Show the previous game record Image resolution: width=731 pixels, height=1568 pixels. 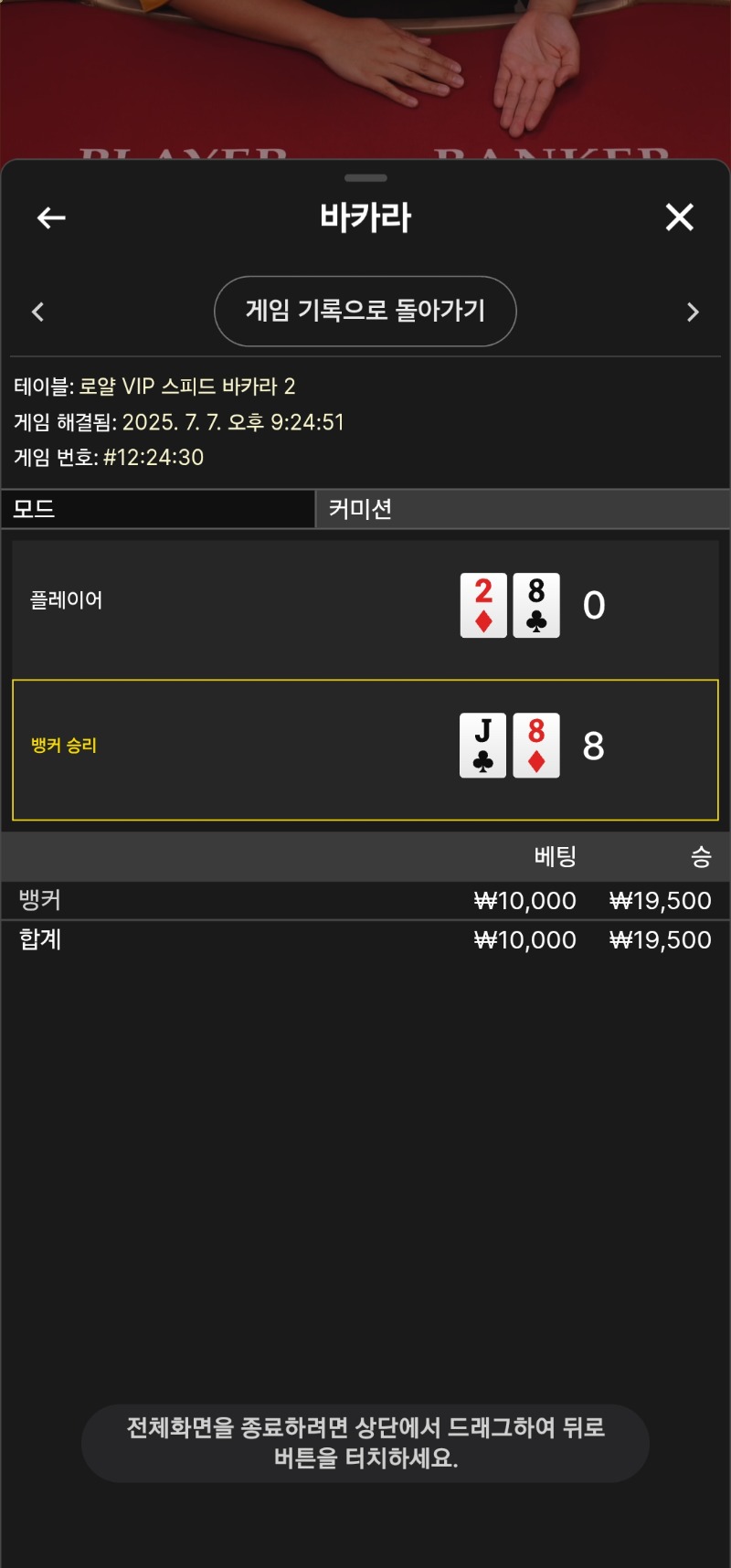coord(37,313)
